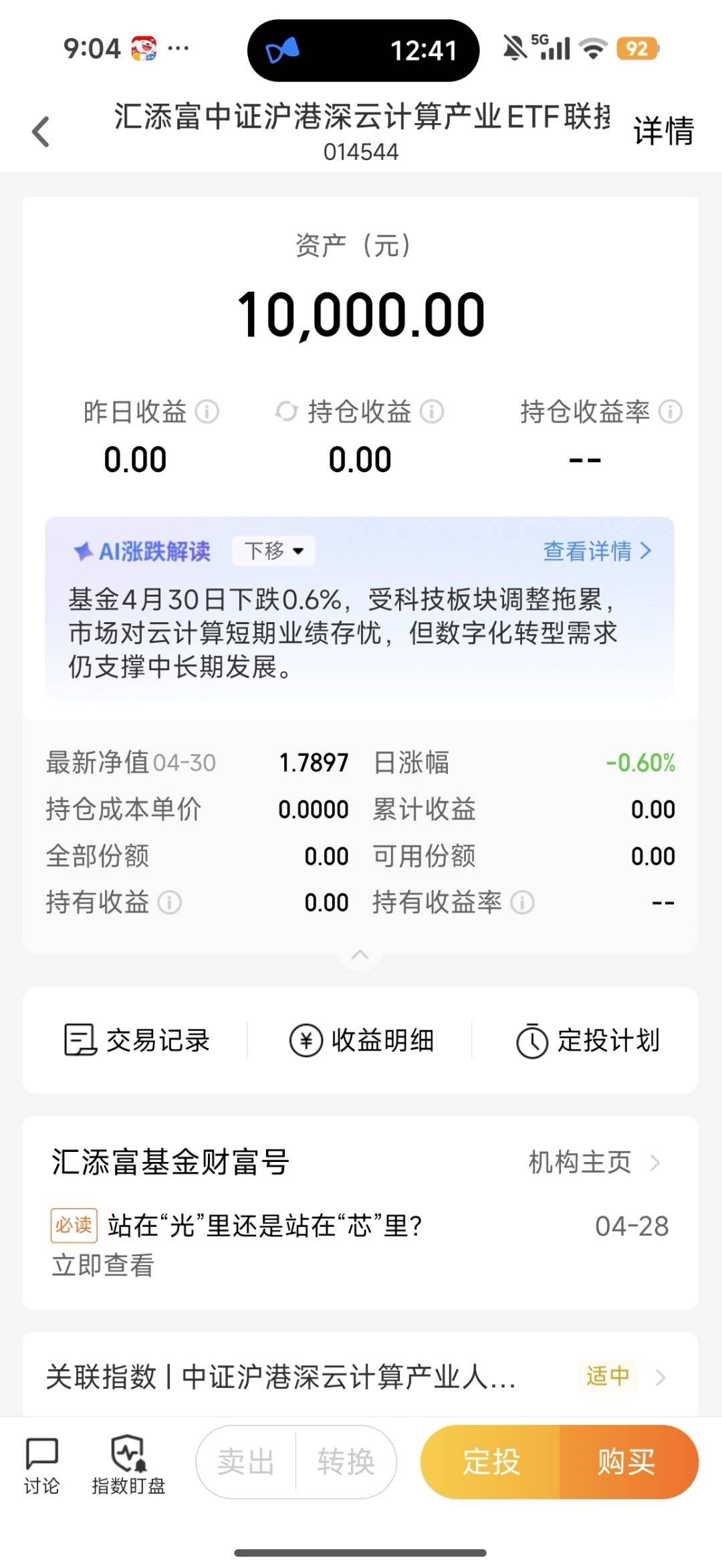
Task: Go back using the top-left arrow
Action: (41, 131)
